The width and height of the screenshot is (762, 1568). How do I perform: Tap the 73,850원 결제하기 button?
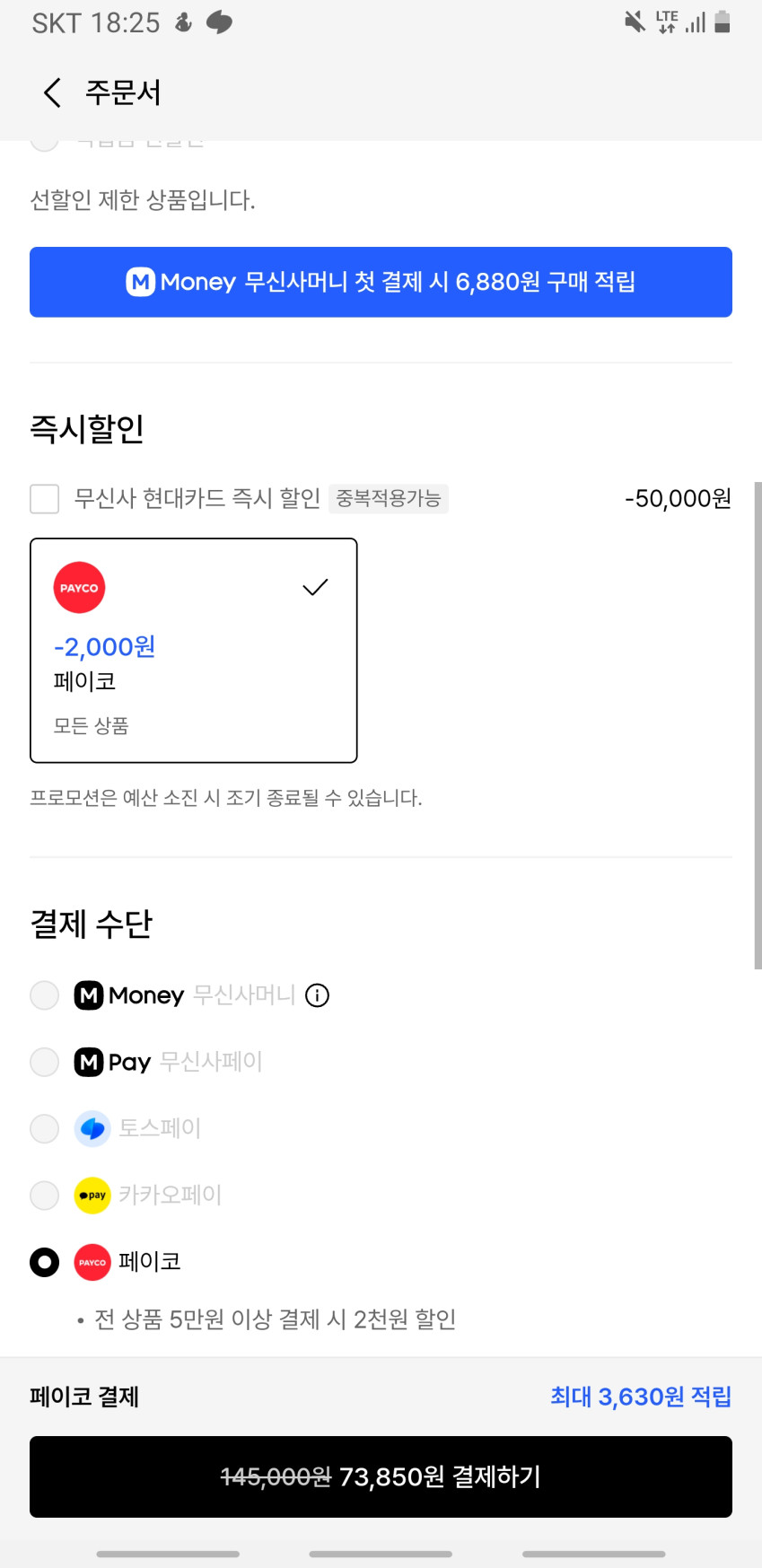381,1476
